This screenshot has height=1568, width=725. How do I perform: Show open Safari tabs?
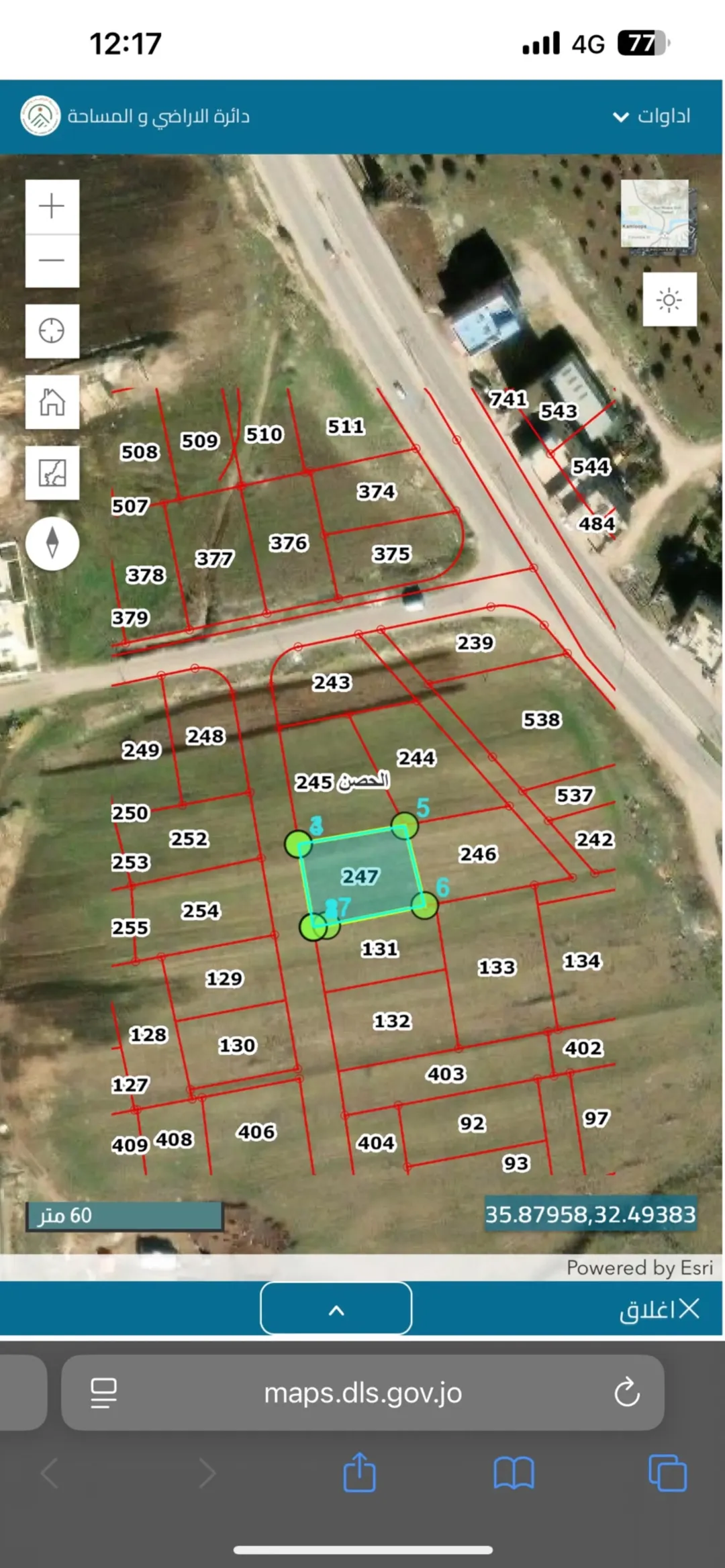tap(667, 1473)
